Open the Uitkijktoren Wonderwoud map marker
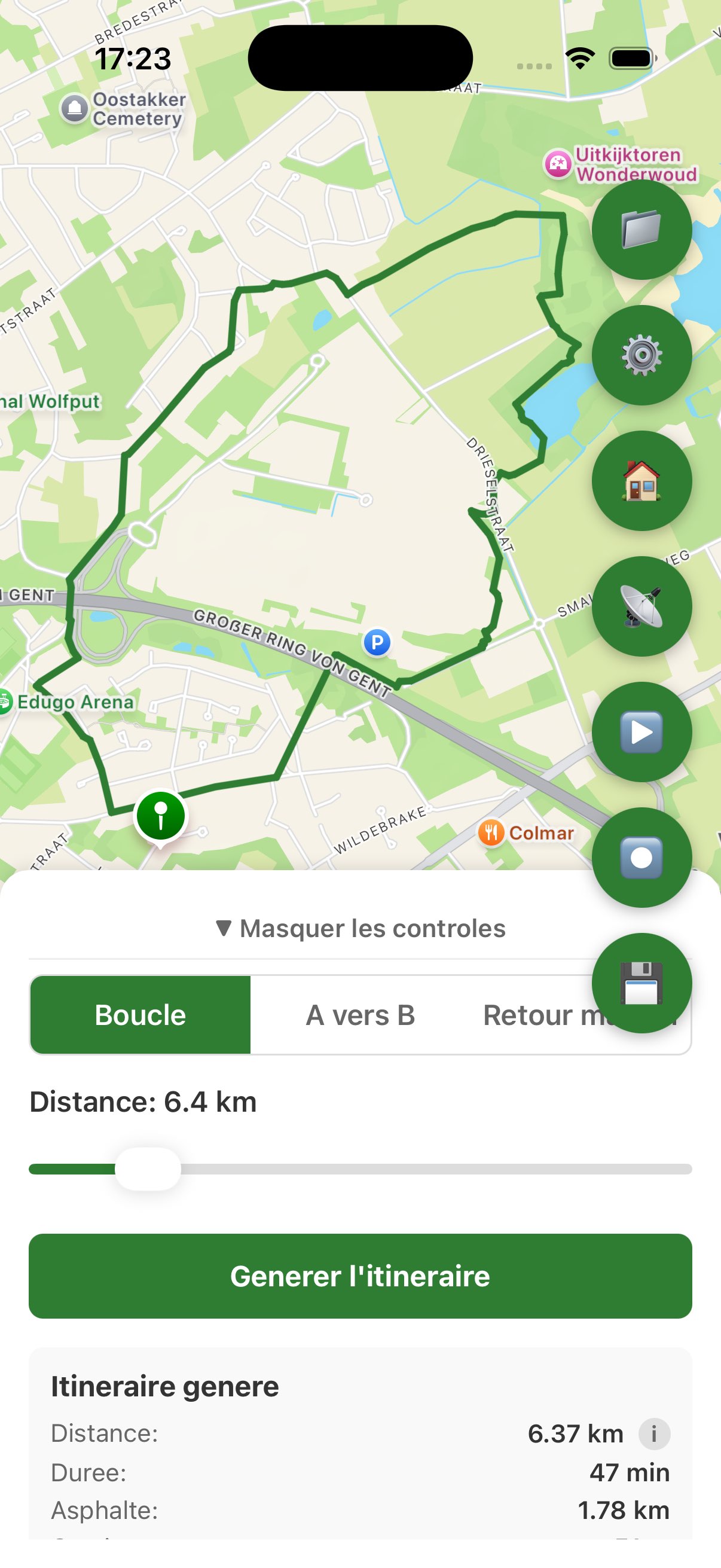The image size is (721, 1568). point(559,163)
